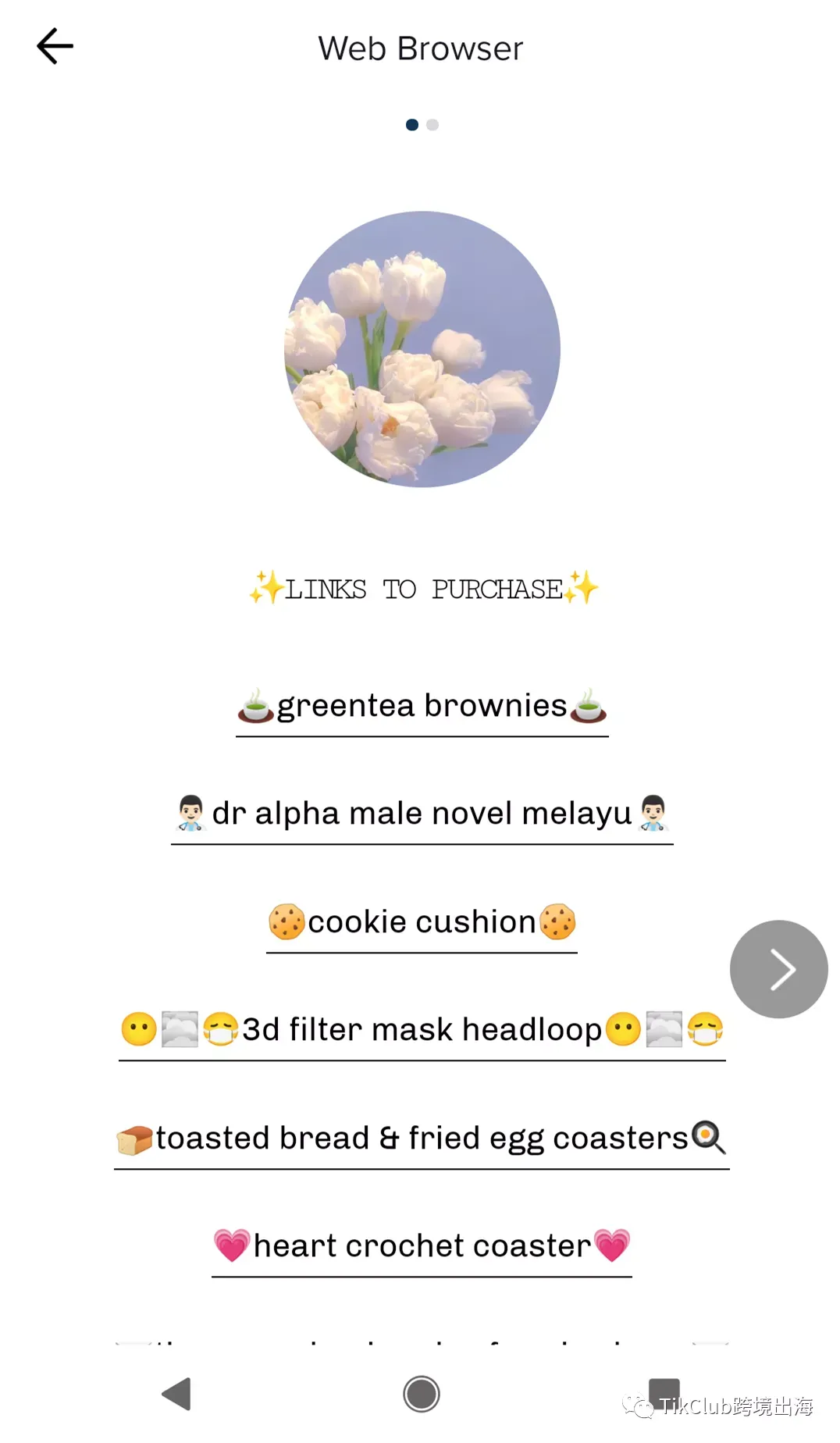Tap the round gray next arrow button
Viewport: 840px width, 1443px height.
pos(778,969)
